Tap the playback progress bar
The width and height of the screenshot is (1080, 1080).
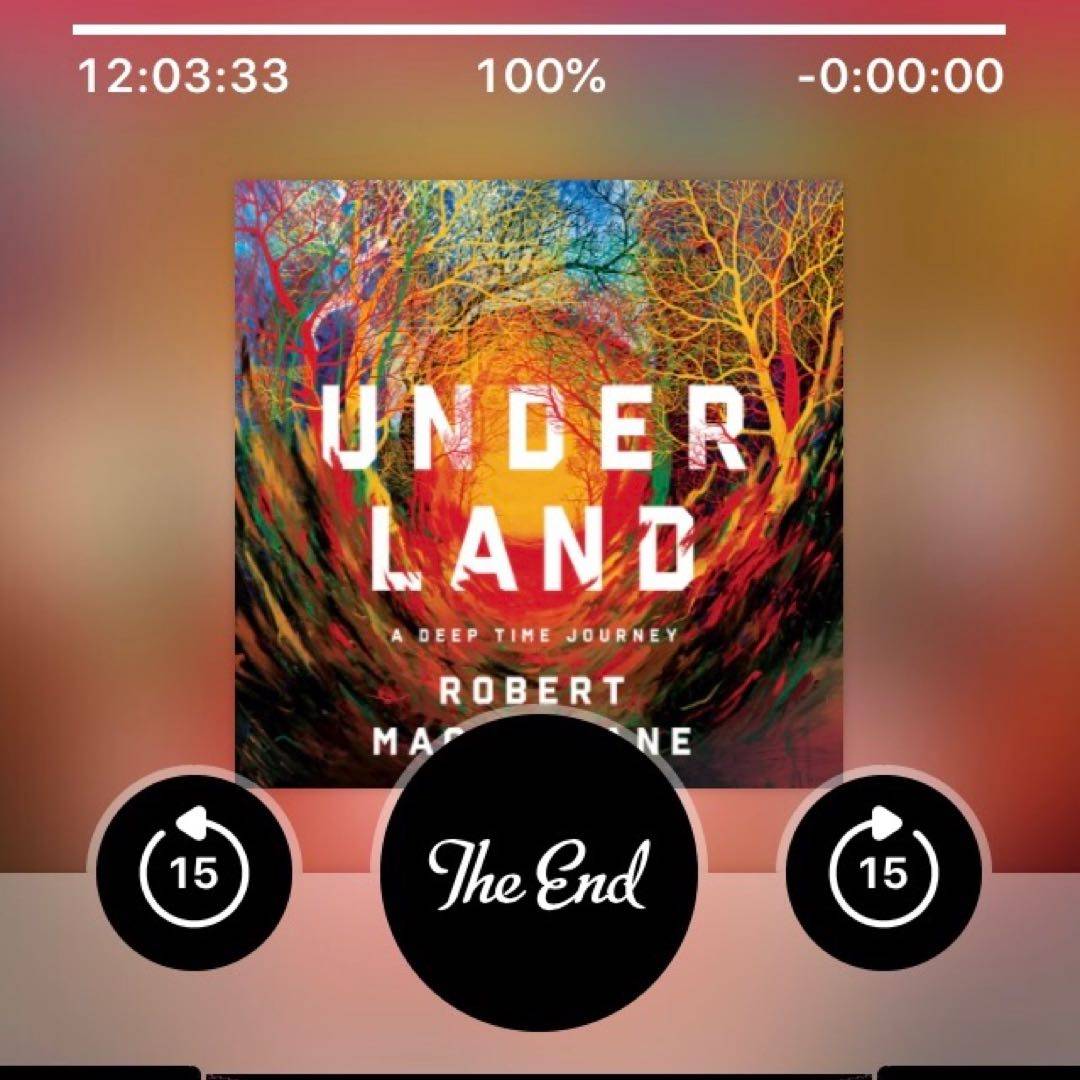[538, 31]
